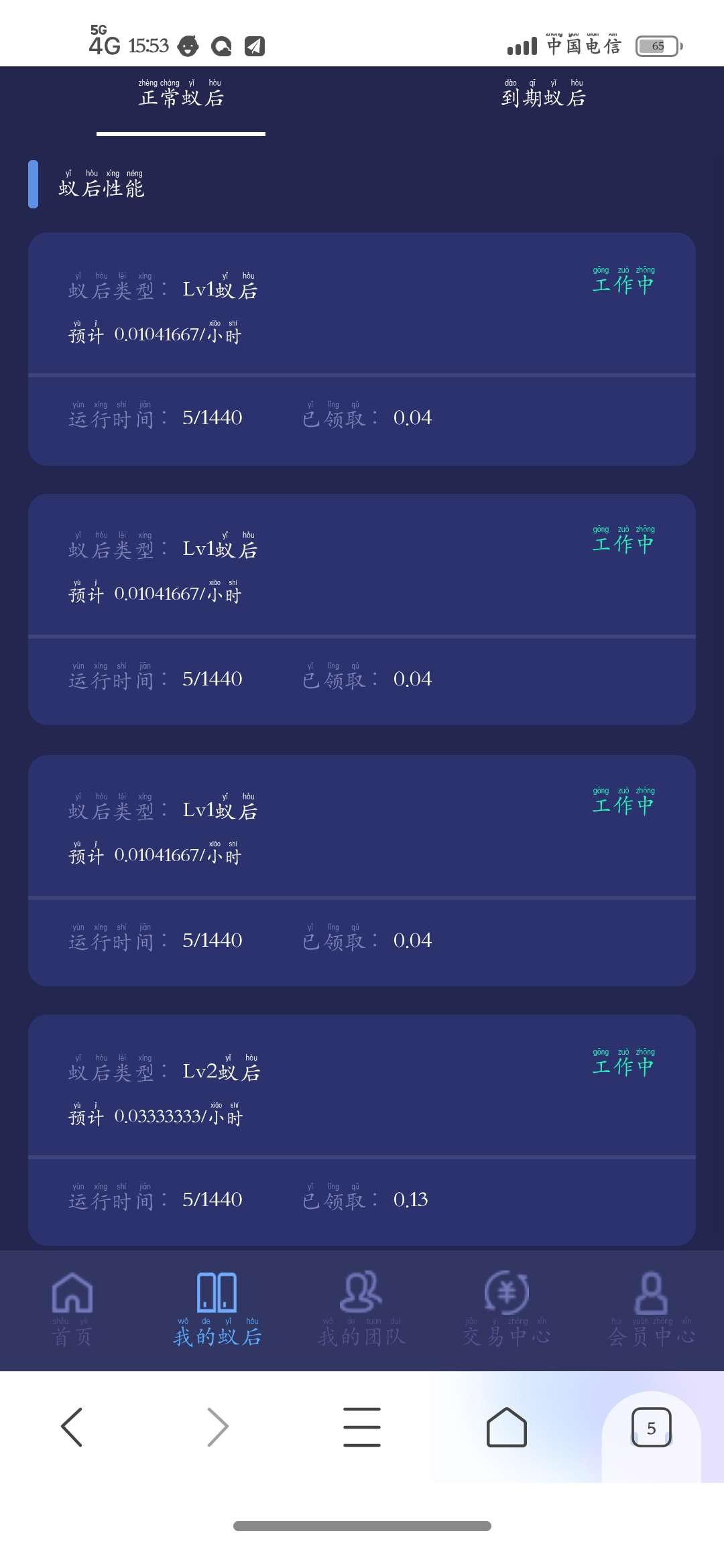Go to the browser home page
This screenshot has width=724, height=1568.
tap(507, 1427)
